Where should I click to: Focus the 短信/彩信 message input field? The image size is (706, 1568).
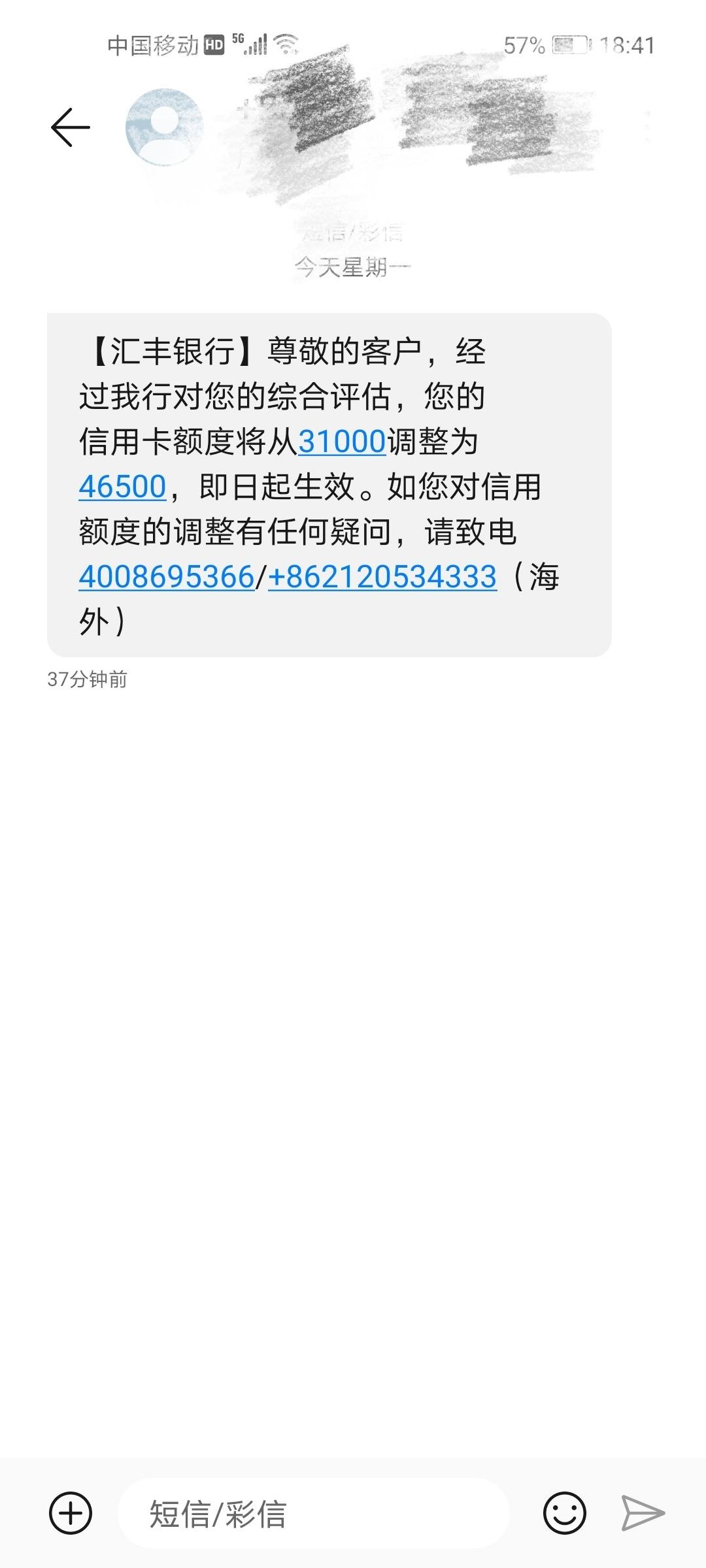tap(314, 1513)
